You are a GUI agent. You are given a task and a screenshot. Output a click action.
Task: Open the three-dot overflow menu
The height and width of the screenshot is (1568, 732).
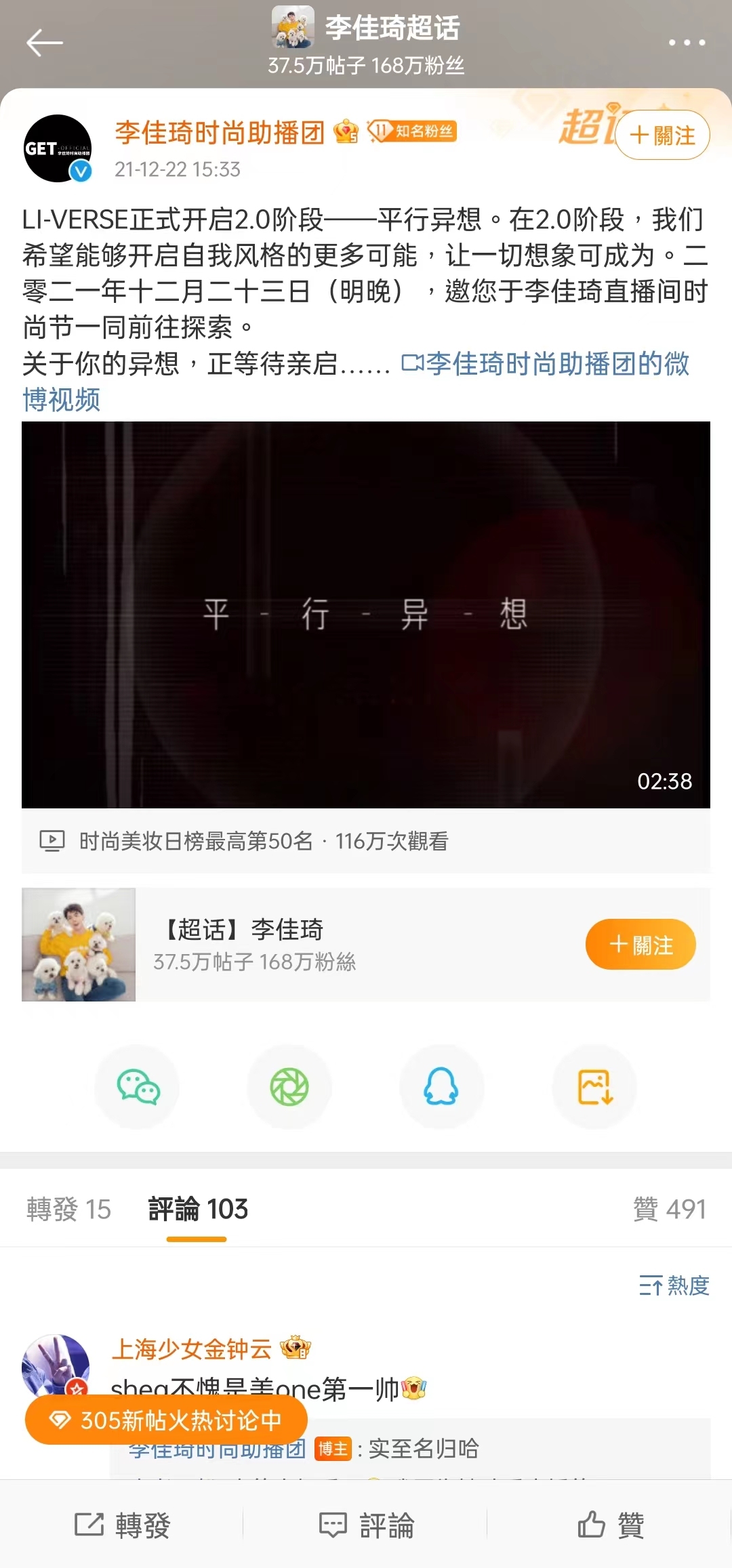[687, 43]
